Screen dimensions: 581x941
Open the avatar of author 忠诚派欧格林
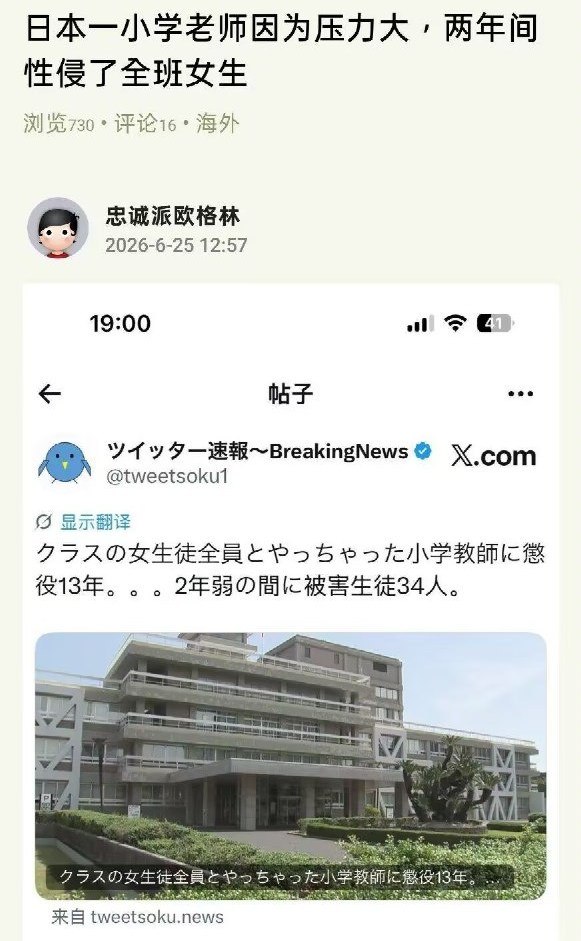tap(58, 228)
